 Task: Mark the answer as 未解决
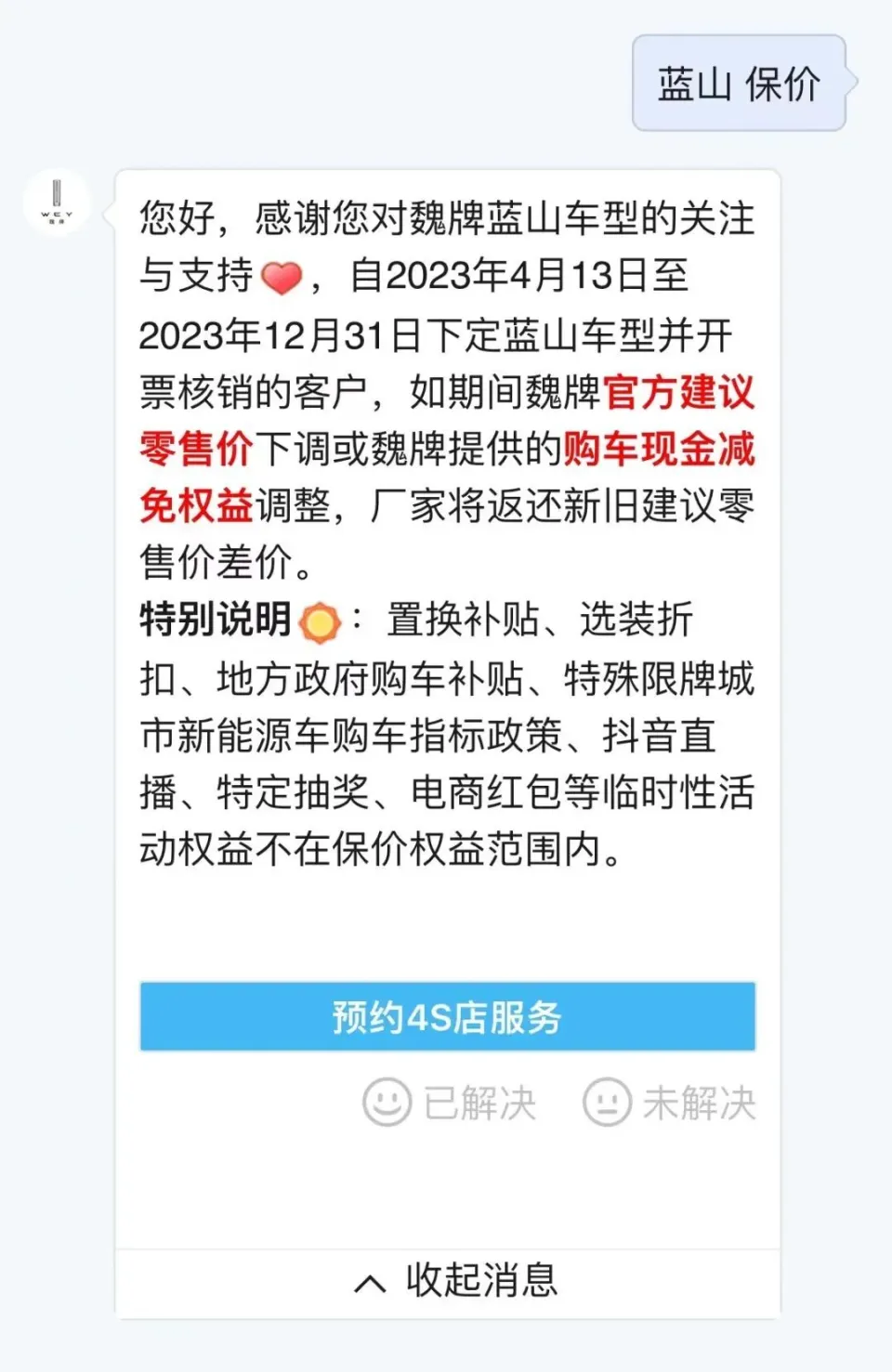pos(669,1103)
